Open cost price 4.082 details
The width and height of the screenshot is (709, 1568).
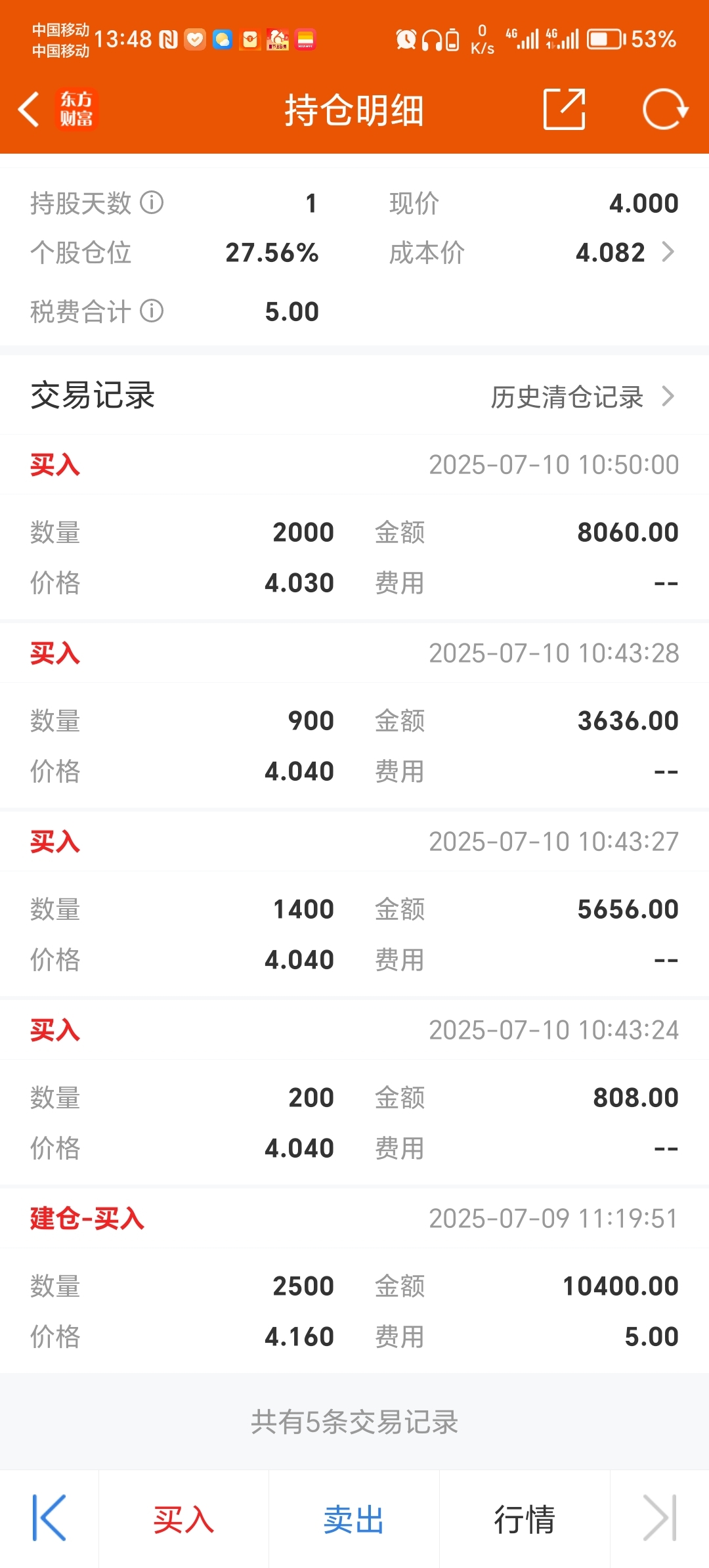pos(625,252)
